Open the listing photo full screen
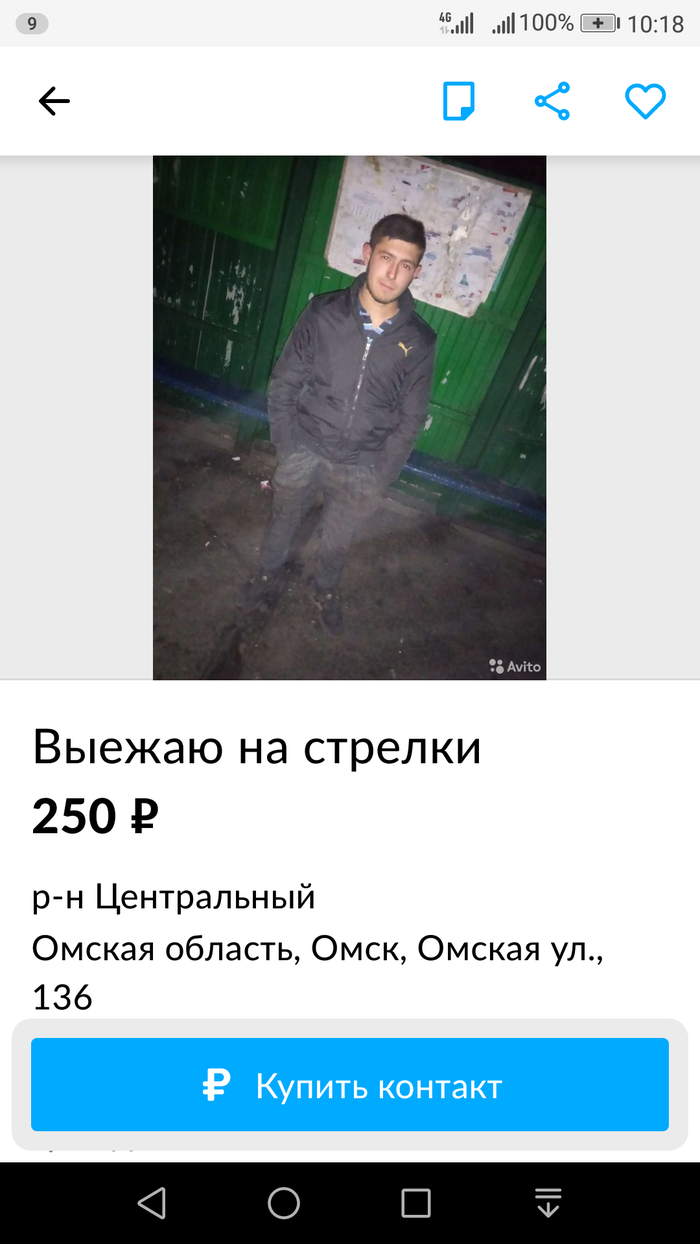The width and height of the screenshot is (700, 1244). click(349, 417)
